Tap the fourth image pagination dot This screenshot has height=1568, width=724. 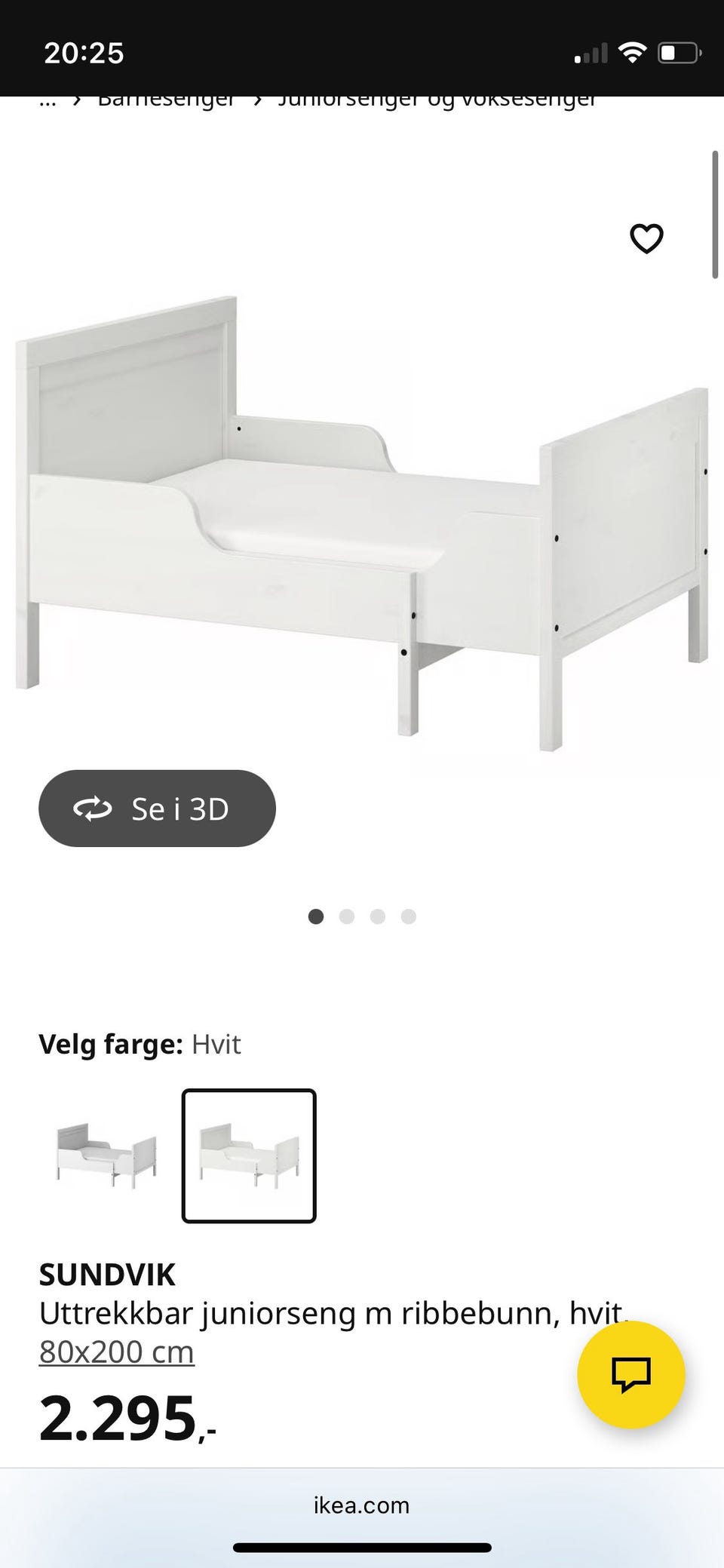click(407, 916)
